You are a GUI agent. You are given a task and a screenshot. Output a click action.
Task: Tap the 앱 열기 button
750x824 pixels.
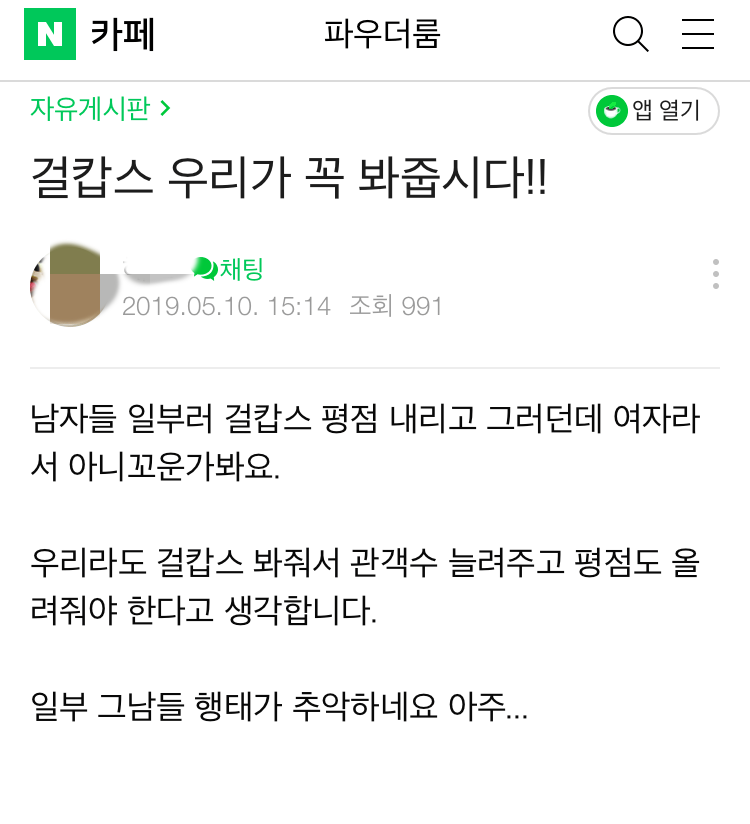(x=653, y=110)
